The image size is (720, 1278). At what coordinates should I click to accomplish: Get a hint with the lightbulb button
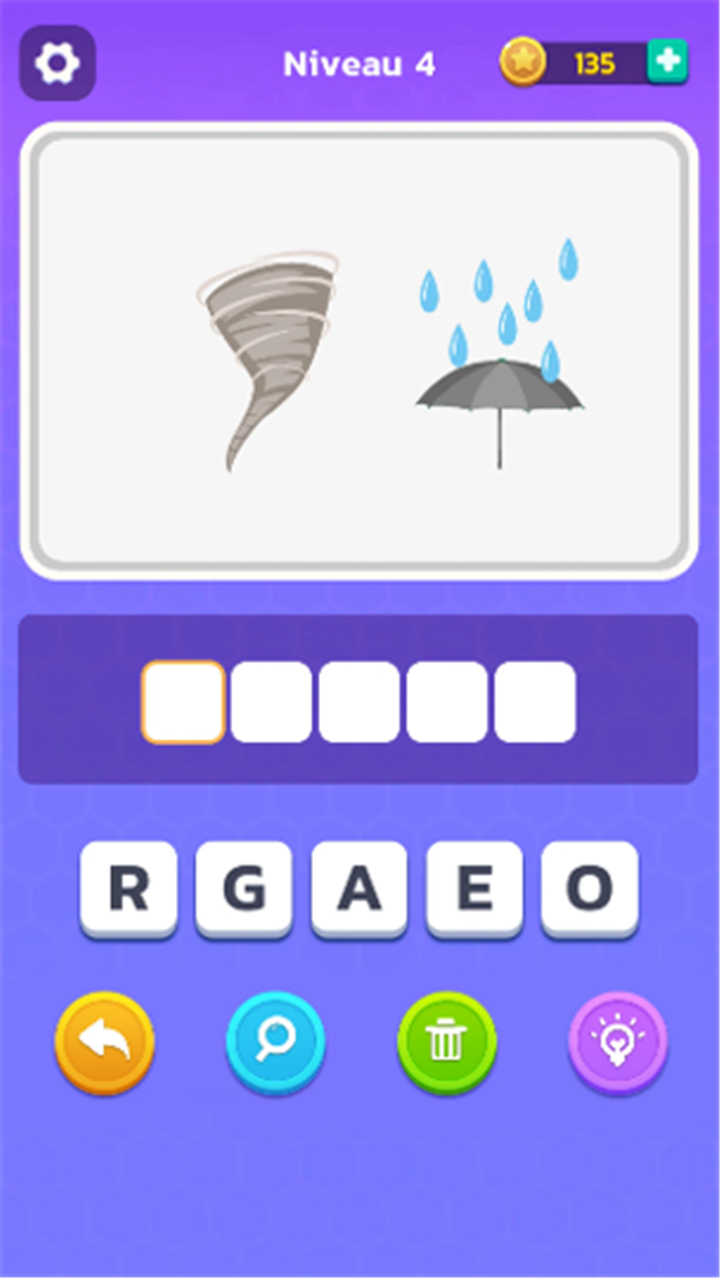tap(617, 1041)
